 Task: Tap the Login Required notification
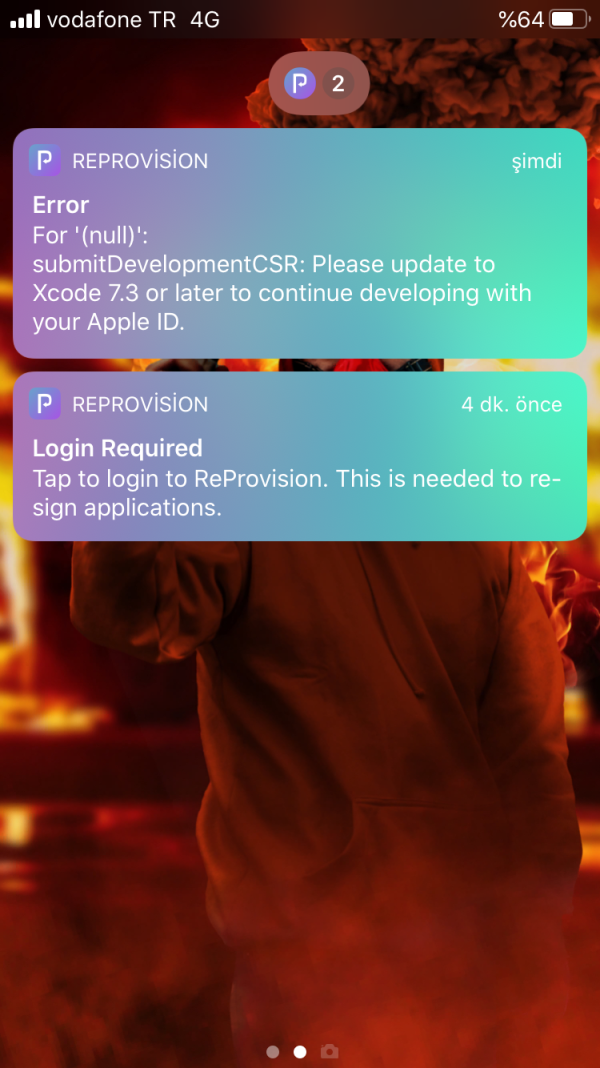tap(300, 456)
